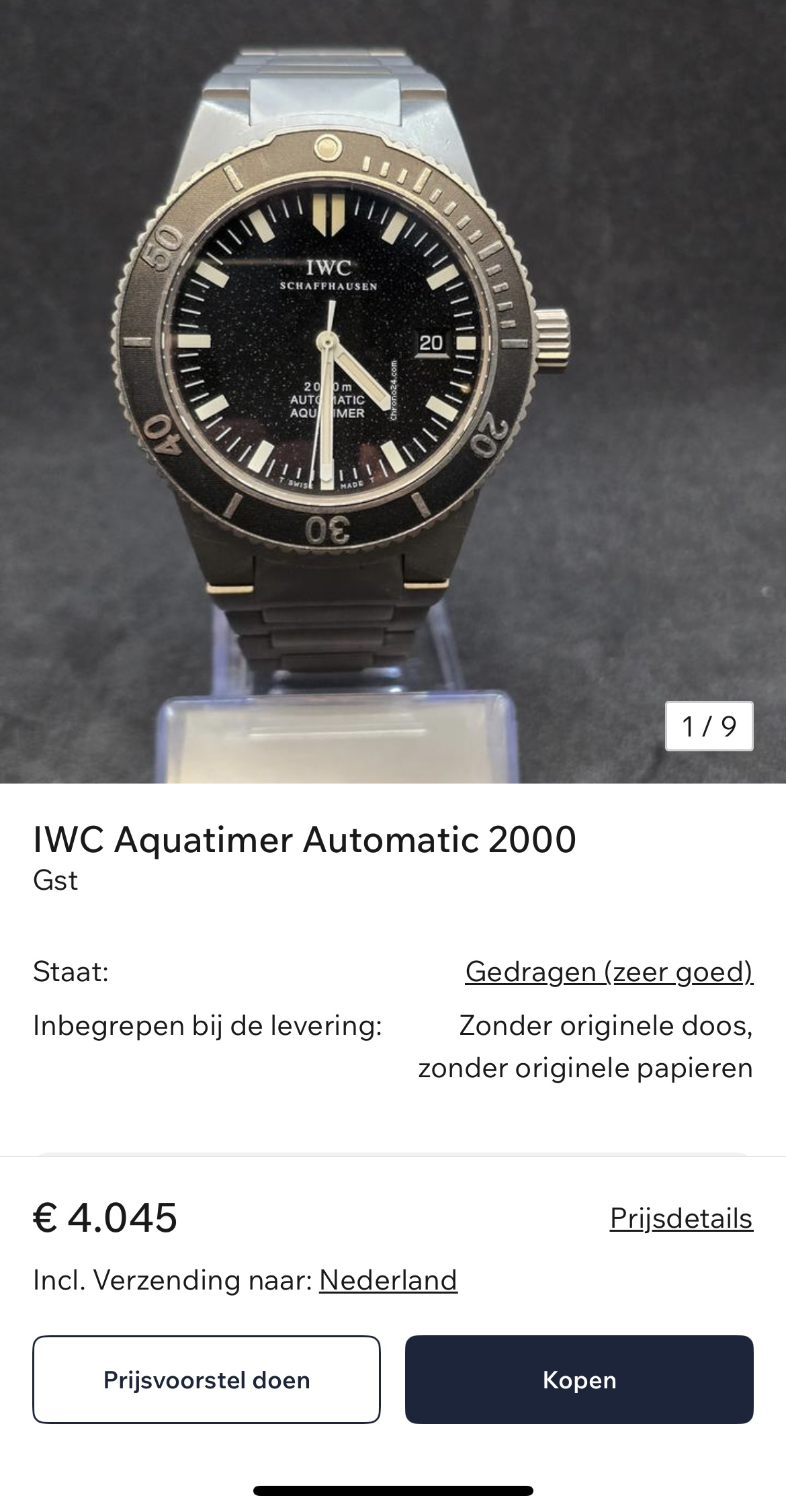
Task: Change shipping country Nederland
Action: [388, 1280]
